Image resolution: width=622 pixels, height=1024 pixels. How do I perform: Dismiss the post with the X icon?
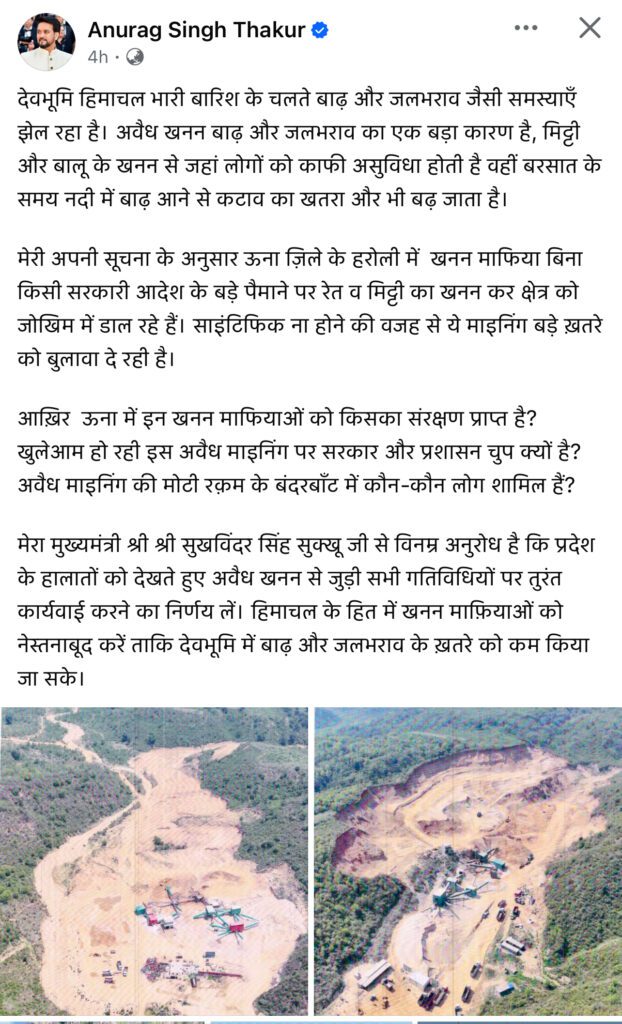coord(590,28)
